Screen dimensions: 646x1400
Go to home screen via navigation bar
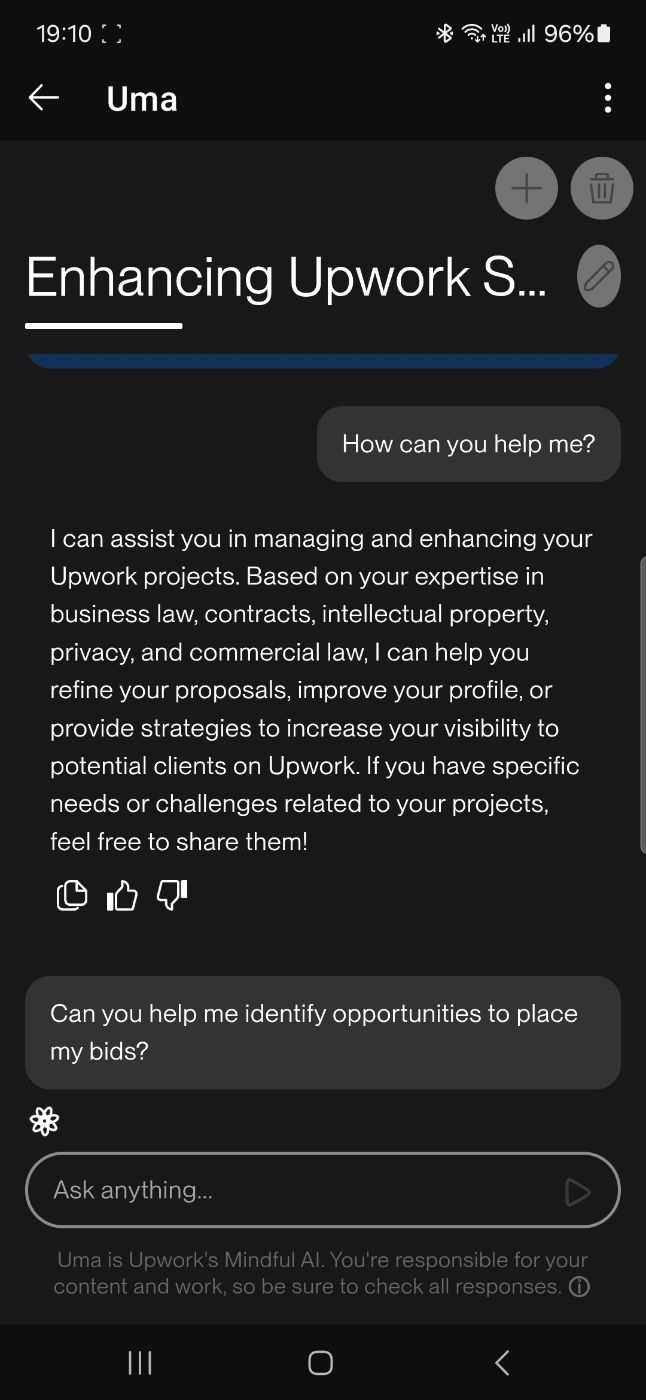[320, 1362]
